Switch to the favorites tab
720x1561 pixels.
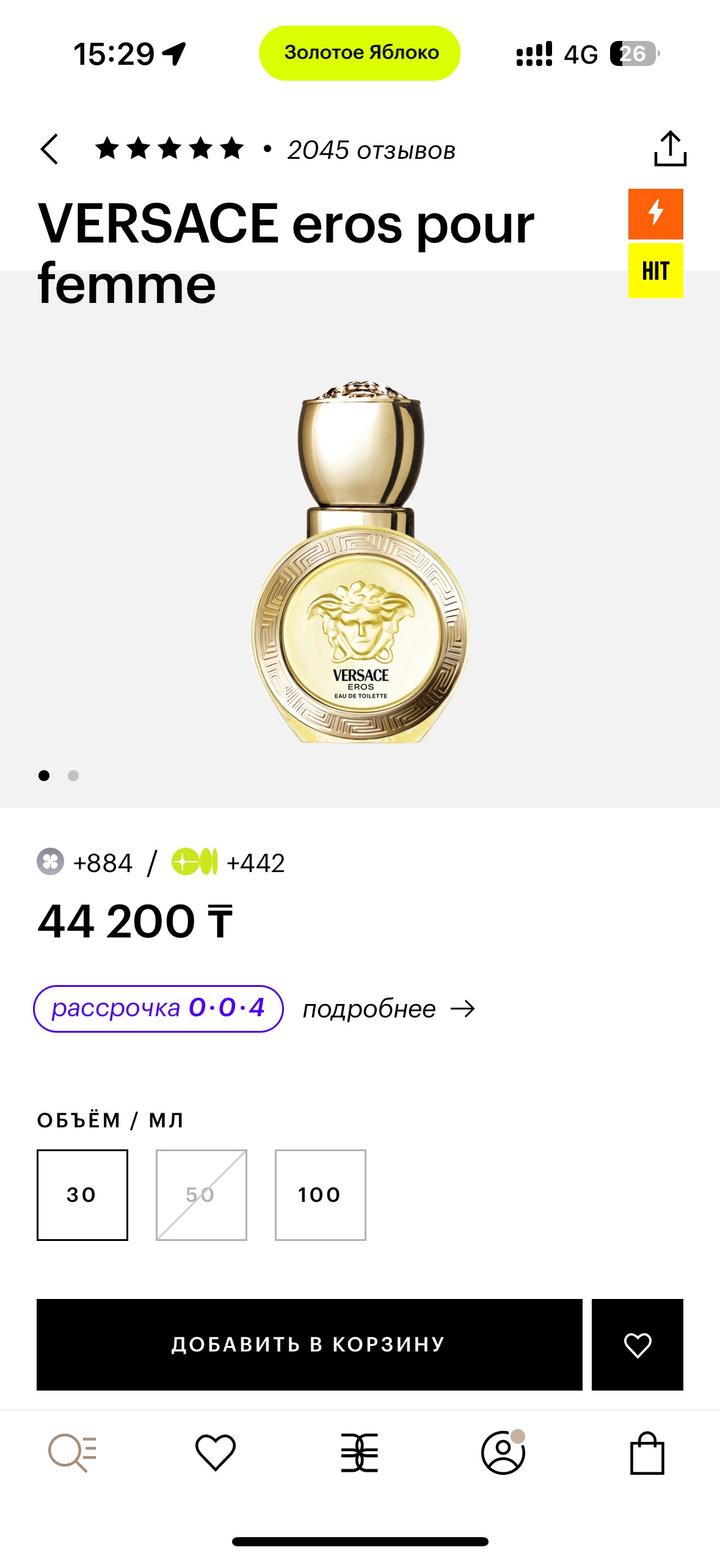(215, 1453)
